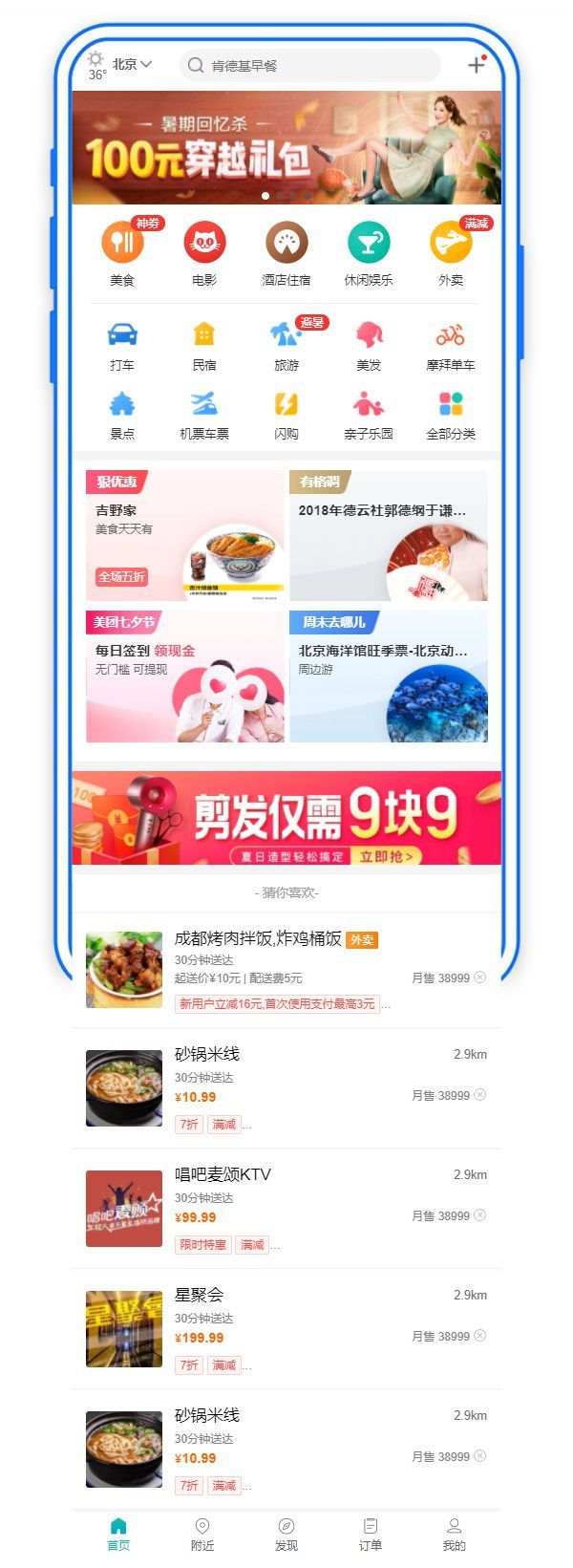The image size is (573, 1568).
Task: Open the plus menu icon
Action: (476, 65)
